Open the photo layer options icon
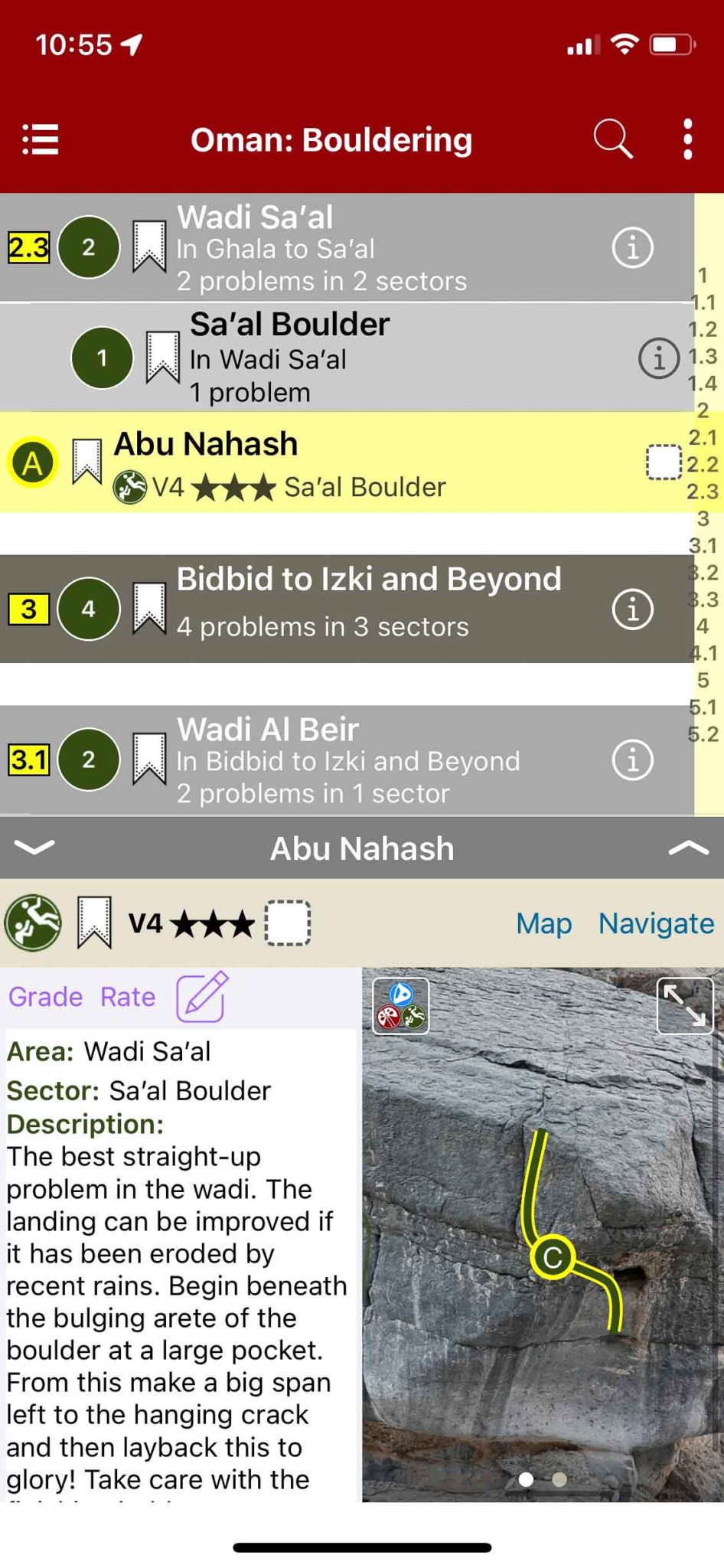The width and height of the screenshot is (724, 1568). (x=401, y=1006)
